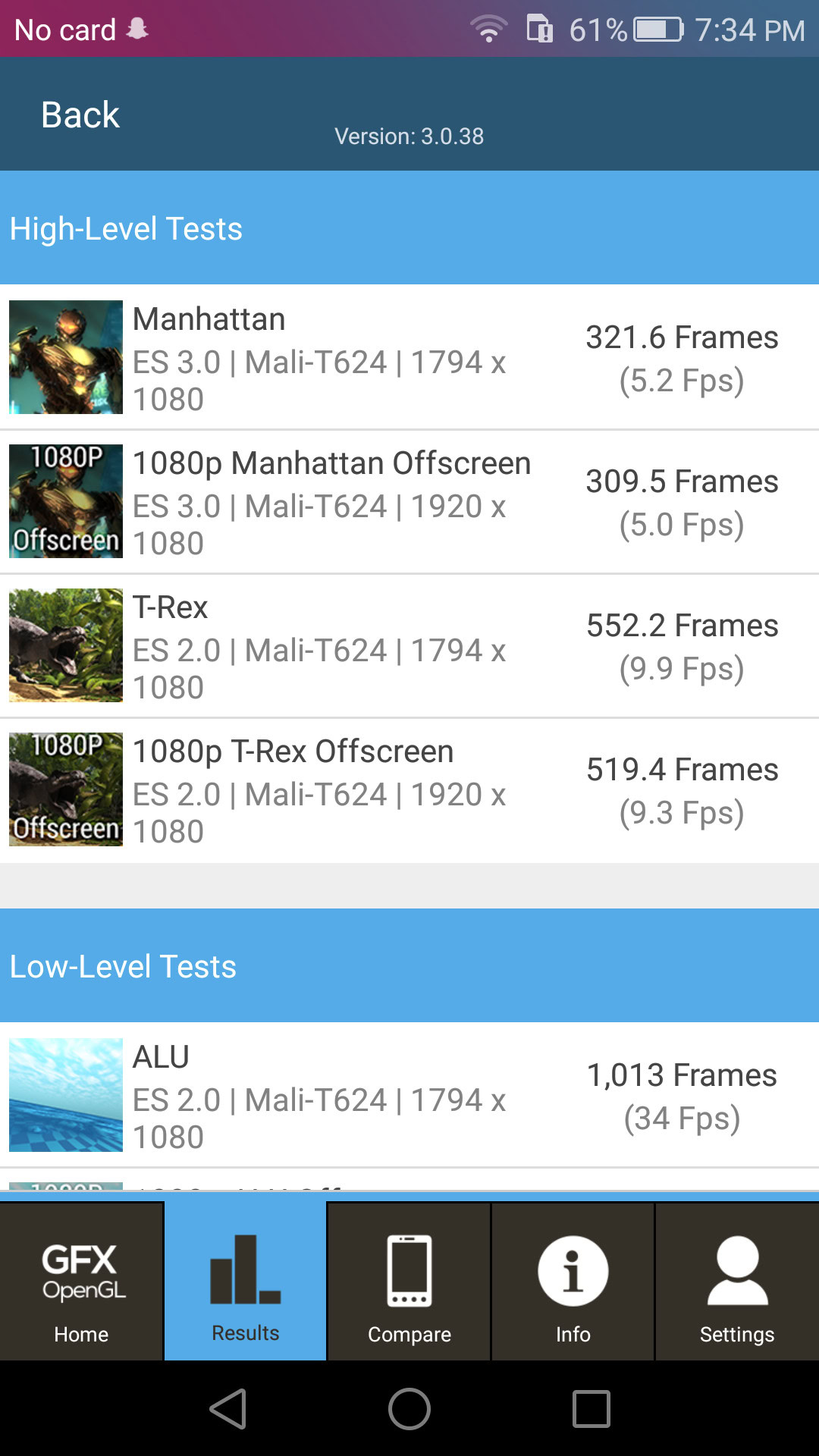Image resolution: width=819 pixels, height=1456 pixels.
Task: Open 1080p Manhattan Offscreen result
Action: click(409, 501)
